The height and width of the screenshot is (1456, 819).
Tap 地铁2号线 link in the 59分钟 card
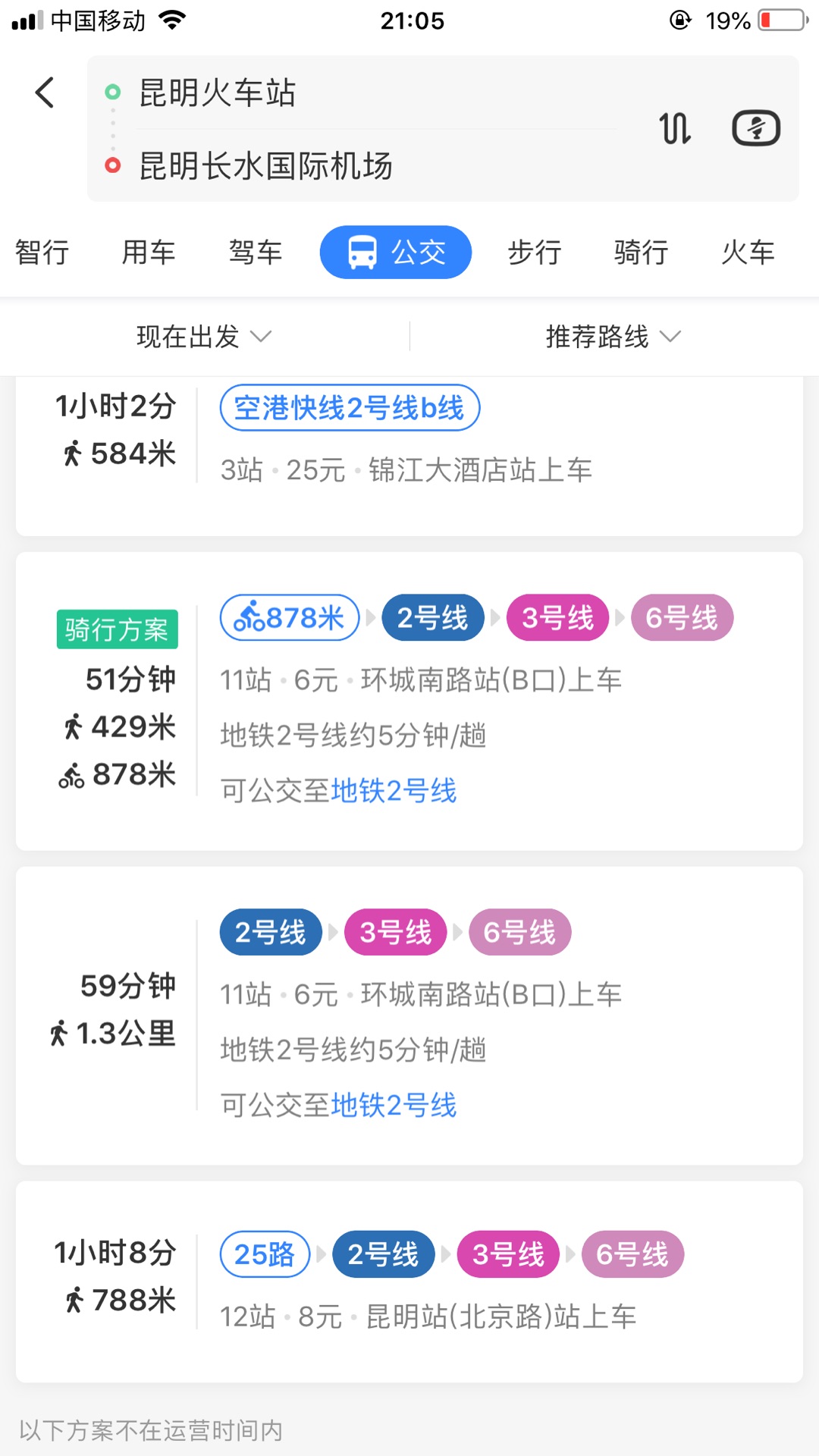[394, 1106]
